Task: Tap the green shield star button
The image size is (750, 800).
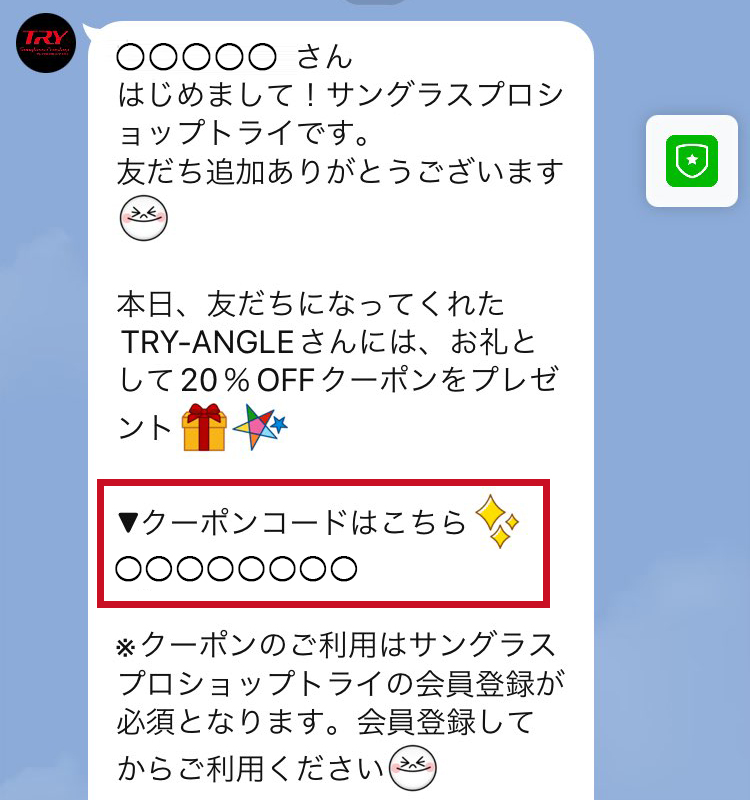Action: pos(692,161)
